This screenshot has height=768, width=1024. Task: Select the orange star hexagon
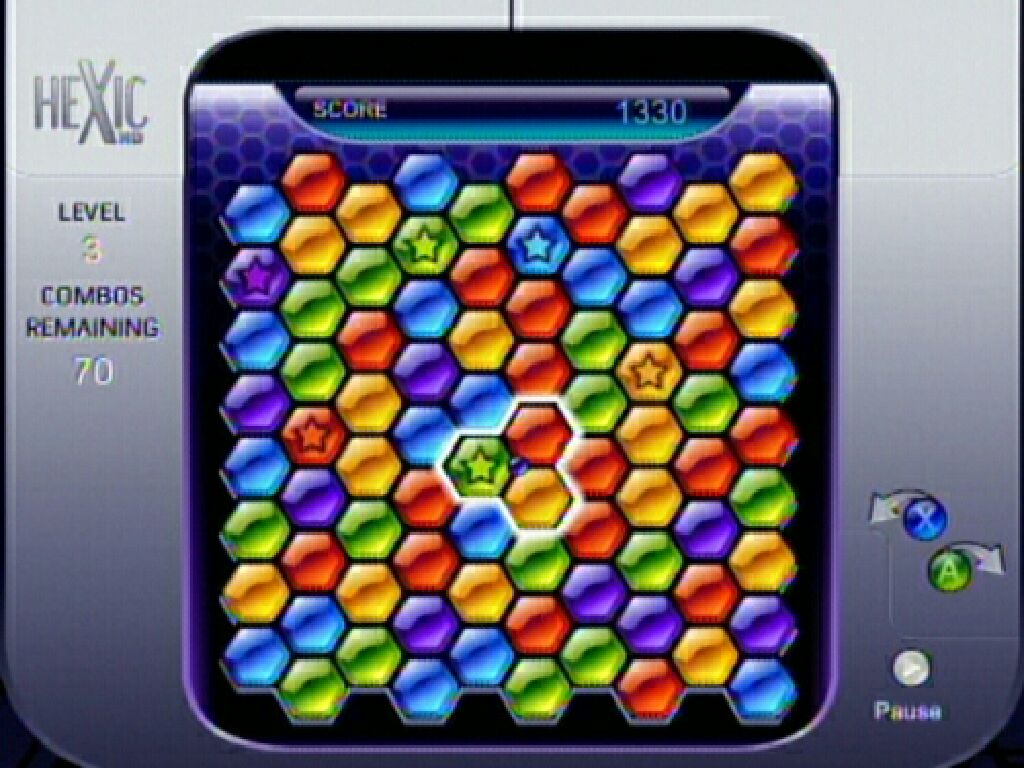point(650,372)
